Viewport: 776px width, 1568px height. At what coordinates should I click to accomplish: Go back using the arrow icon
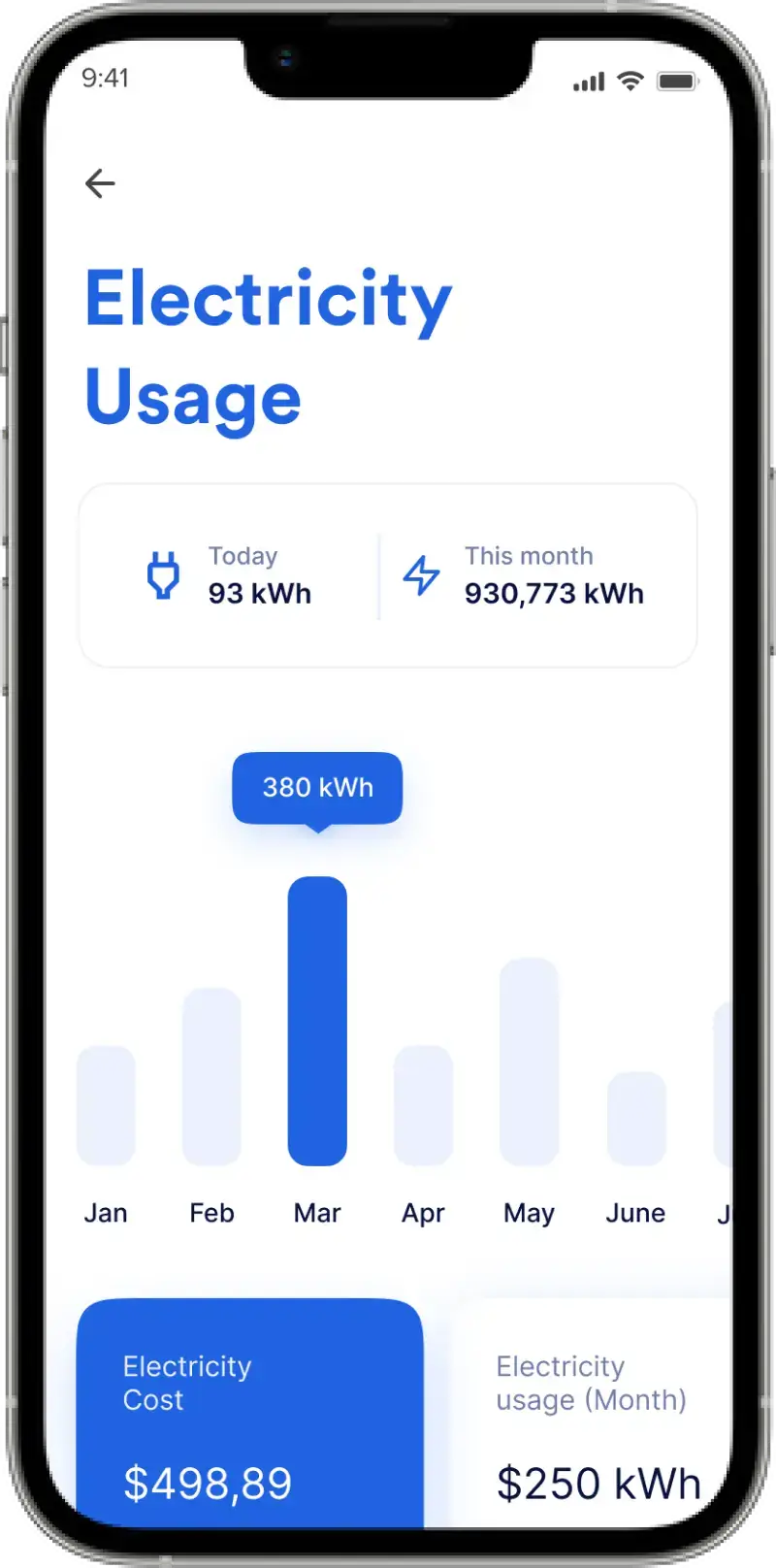(100, 183)
